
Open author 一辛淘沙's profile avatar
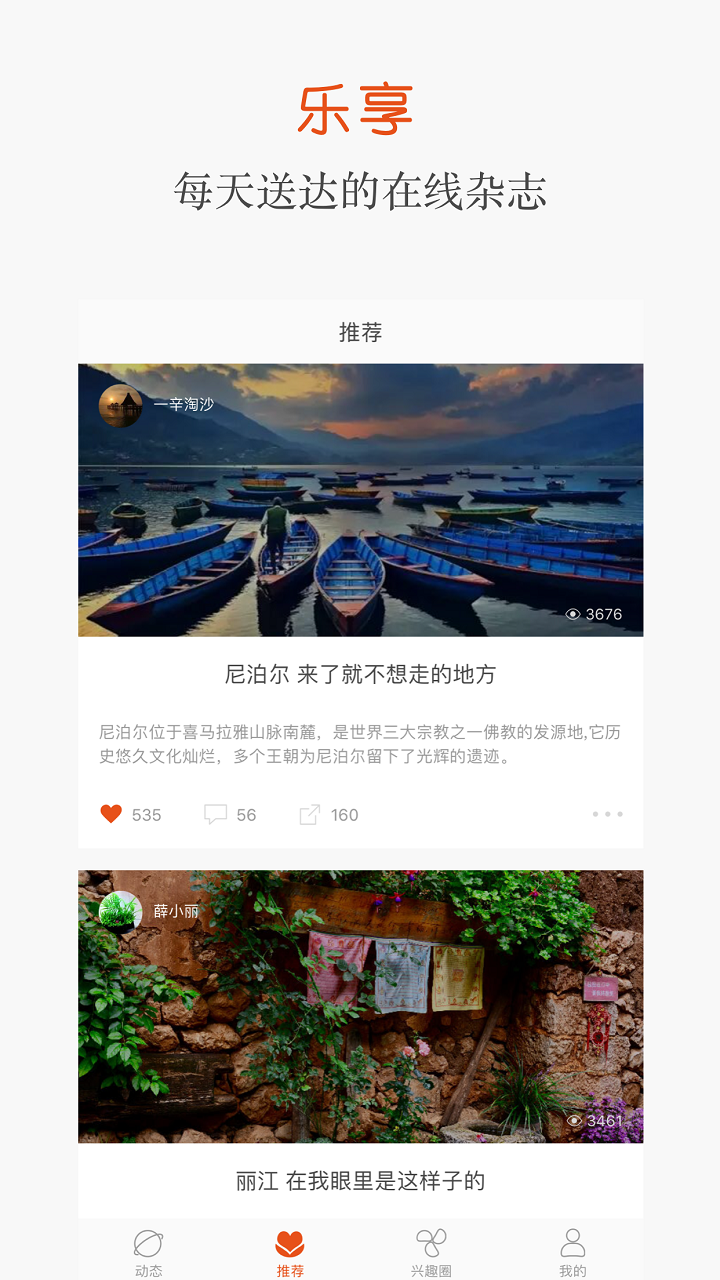pyautogui.click(x=120, y=405)
